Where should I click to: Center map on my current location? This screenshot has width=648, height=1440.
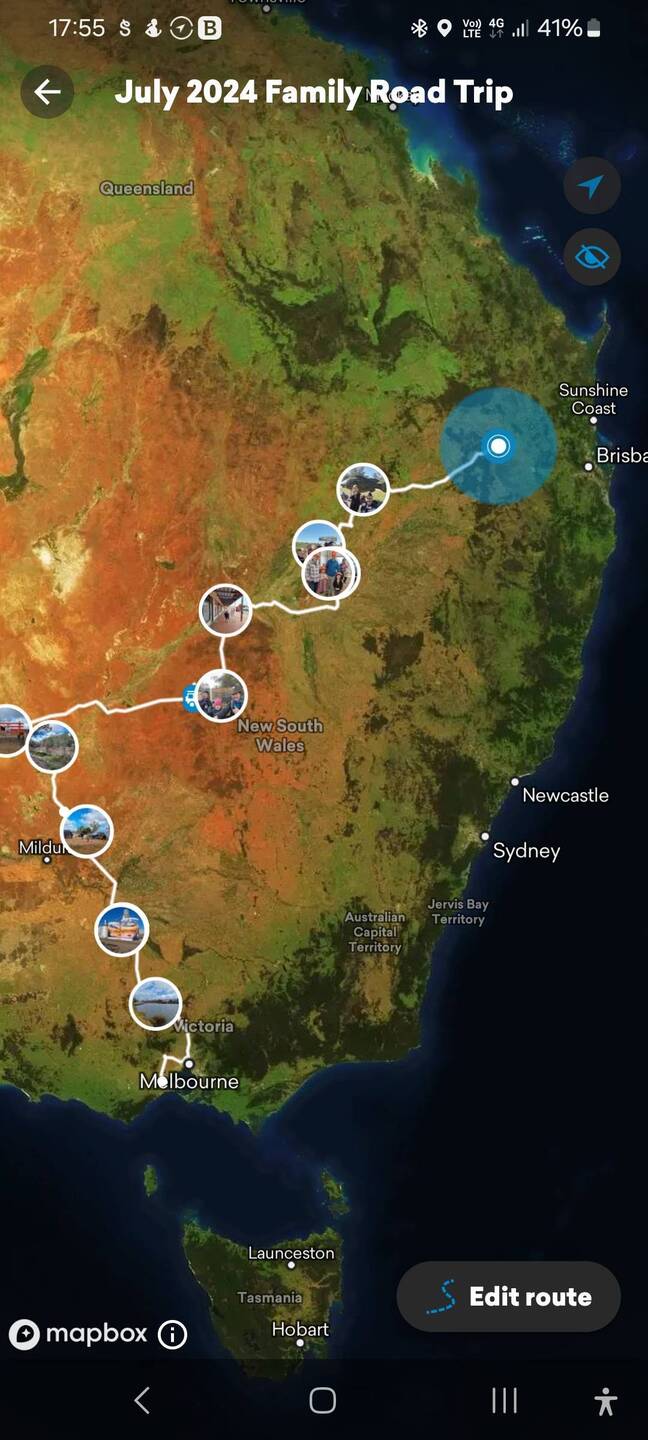click(591, 186)
